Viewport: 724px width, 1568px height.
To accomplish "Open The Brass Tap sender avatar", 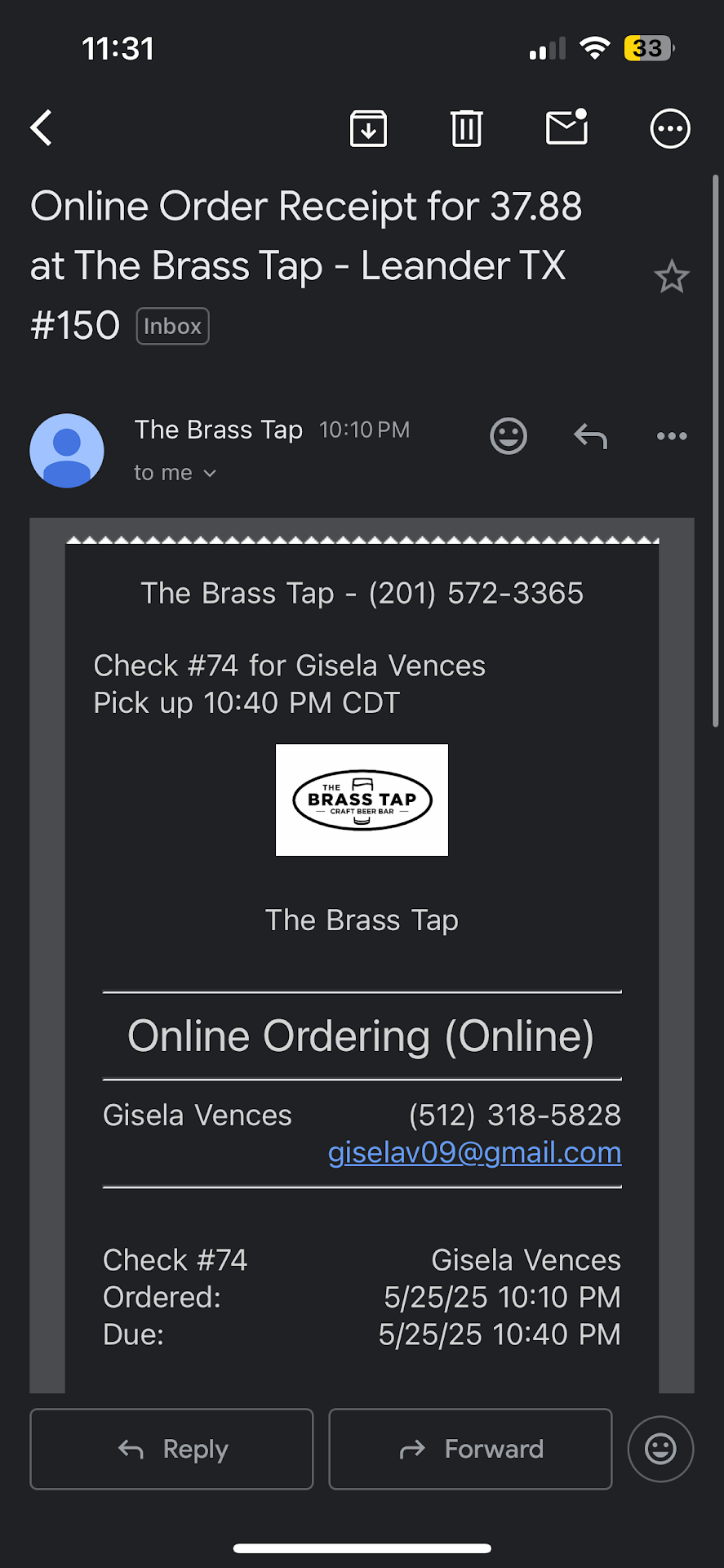I will point(67,451).
